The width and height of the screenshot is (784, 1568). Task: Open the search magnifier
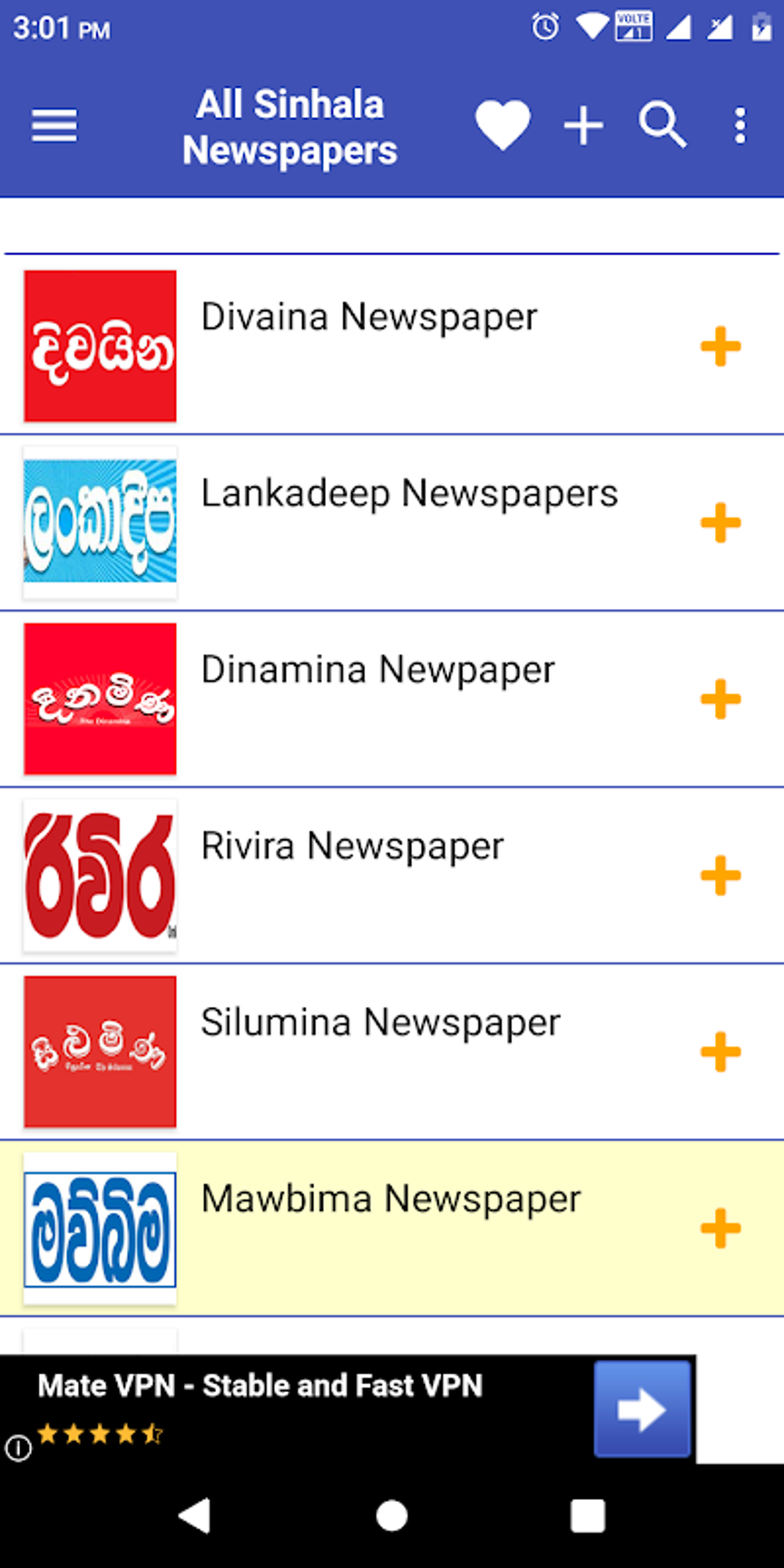[662, 125]
